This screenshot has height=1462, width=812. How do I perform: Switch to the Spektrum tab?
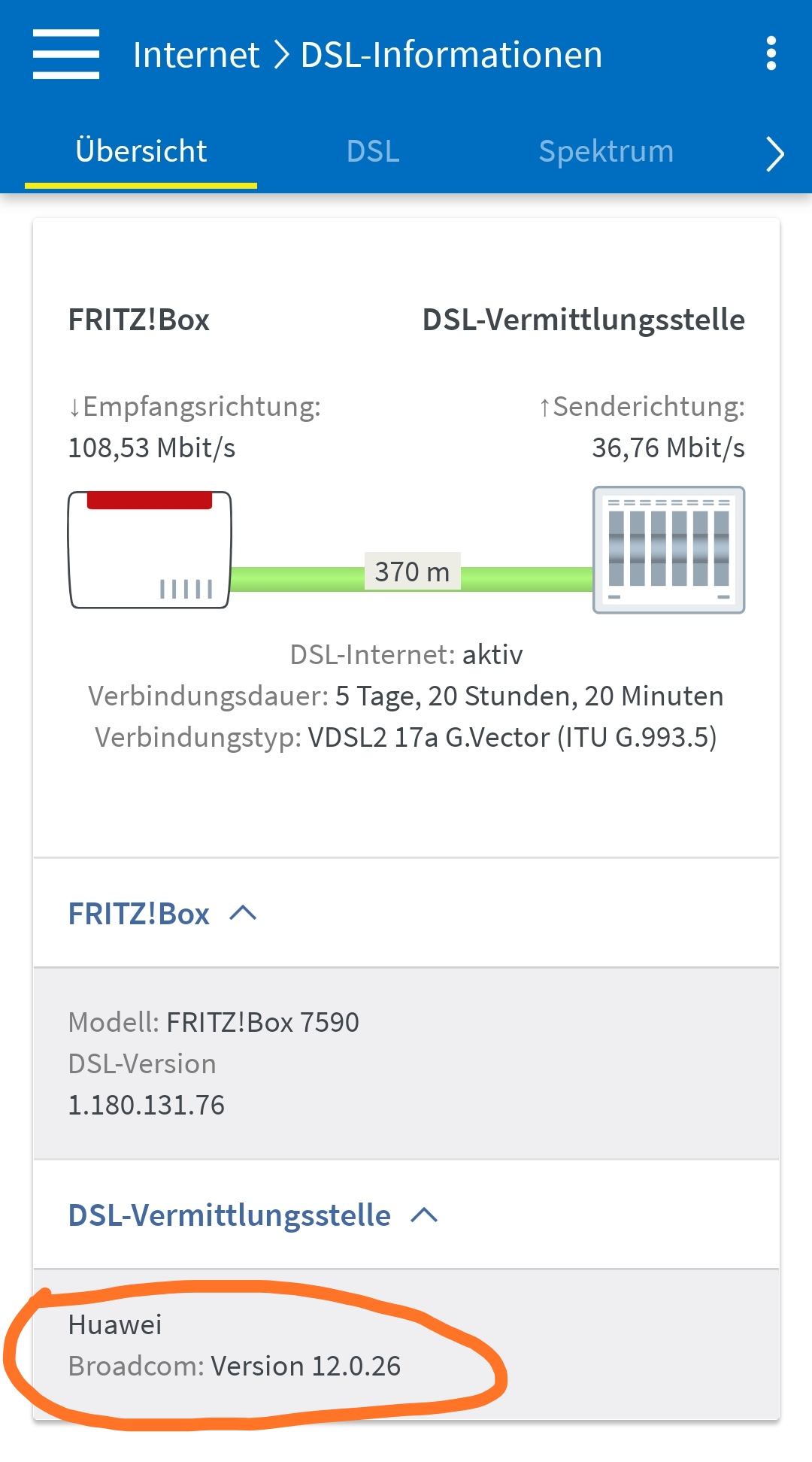click(x=606, y=151)
